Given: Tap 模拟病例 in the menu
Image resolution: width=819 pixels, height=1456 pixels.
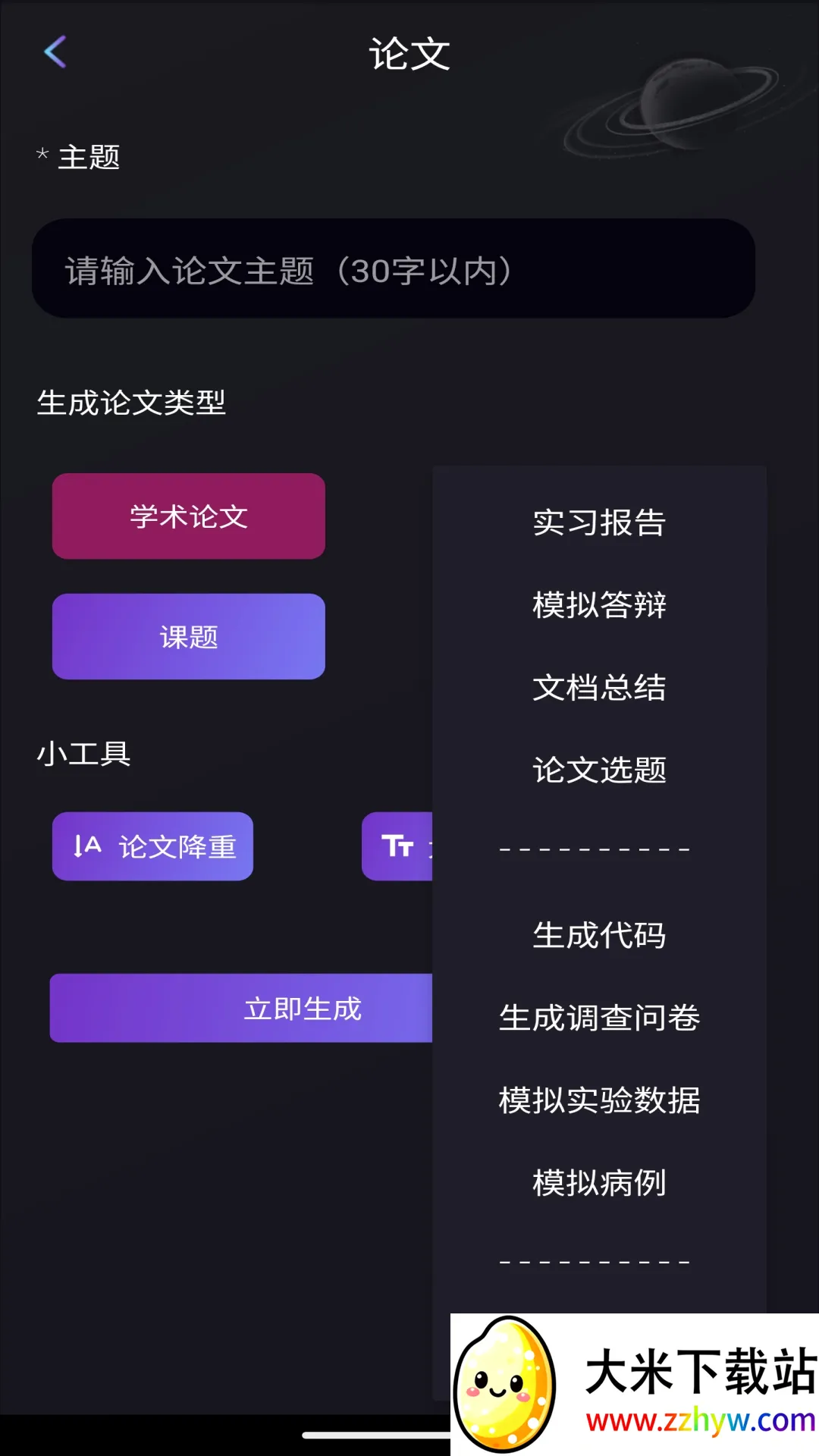Looking at the screenshot, I should [599, 1183].
